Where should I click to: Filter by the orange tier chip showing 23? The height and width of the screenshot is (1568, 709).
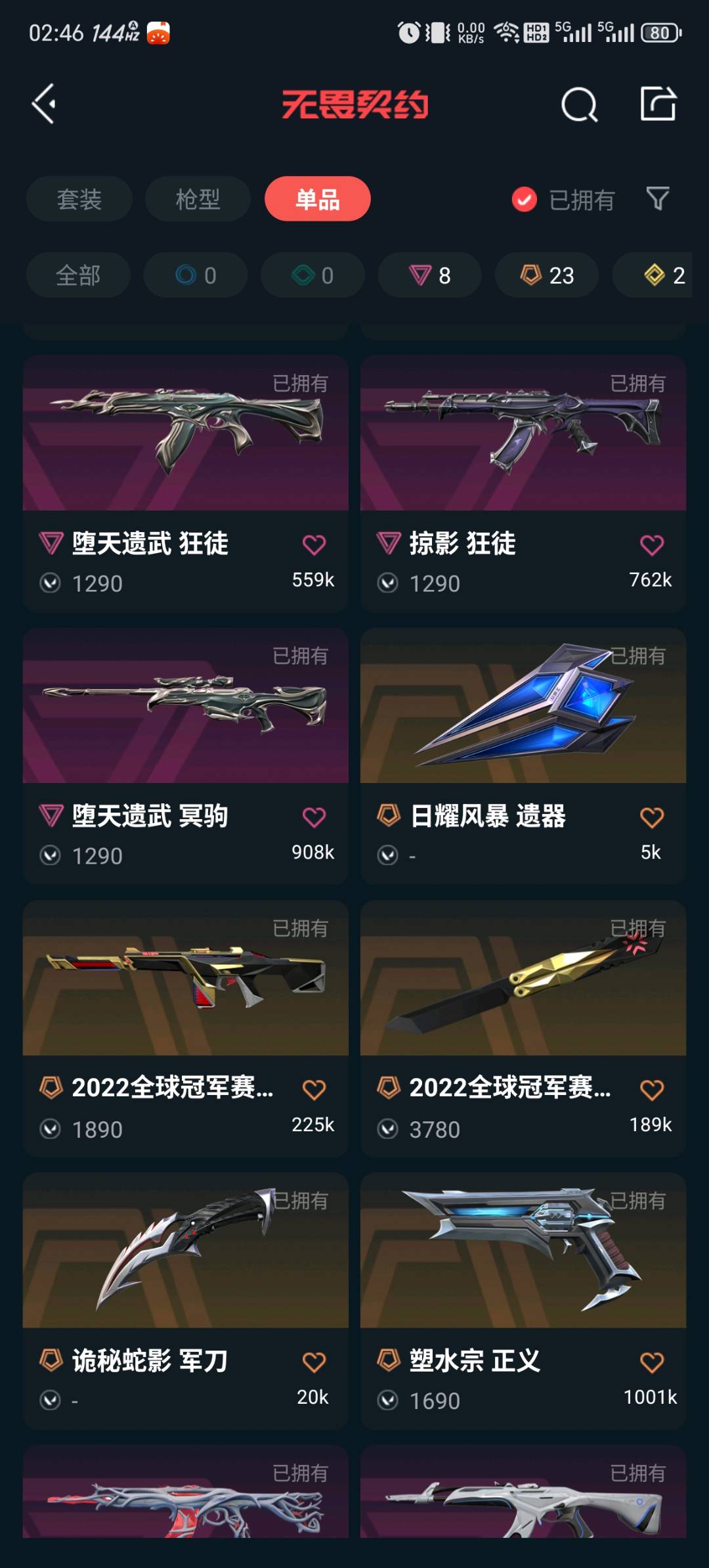click(546, 275)
